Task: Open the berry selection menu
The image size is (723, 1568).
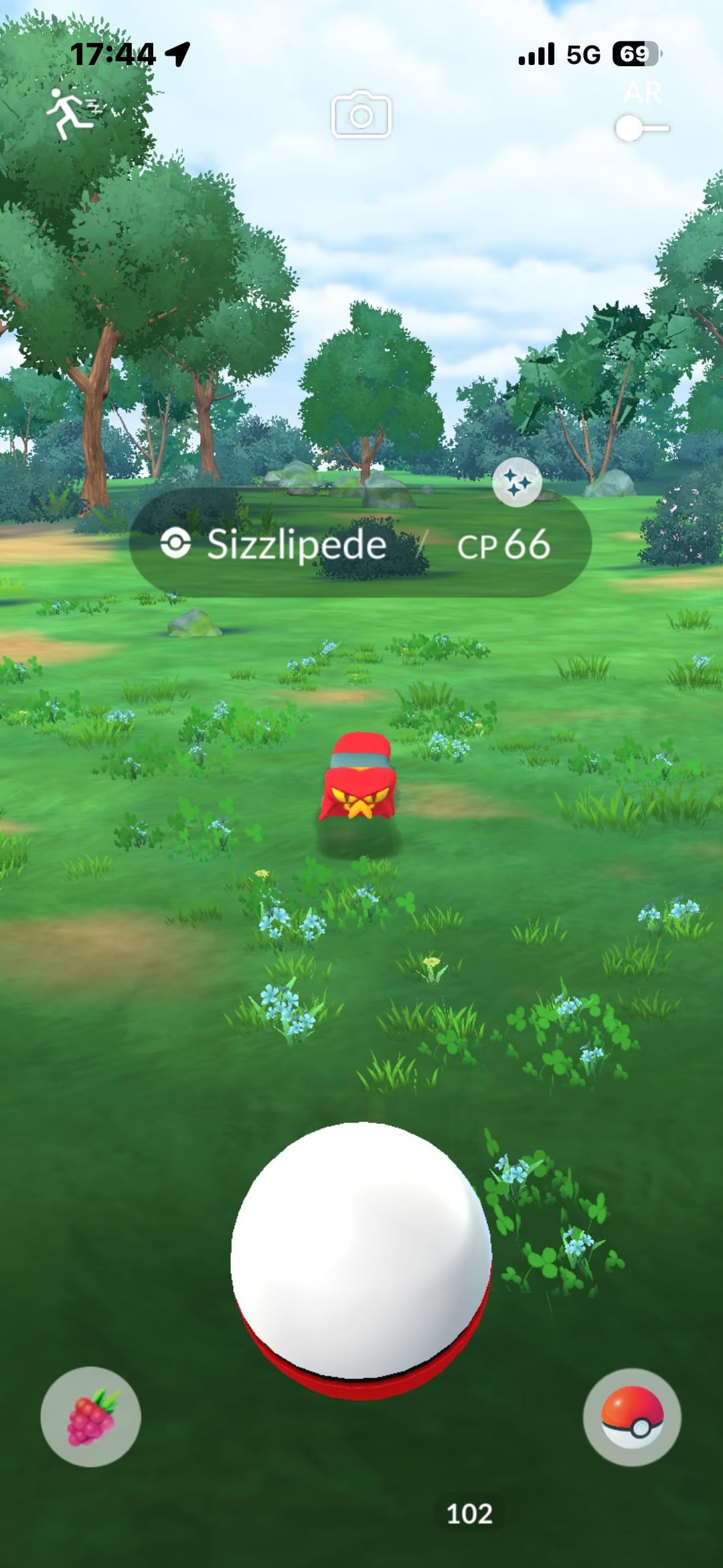Action: click(x=91, y=1417)
